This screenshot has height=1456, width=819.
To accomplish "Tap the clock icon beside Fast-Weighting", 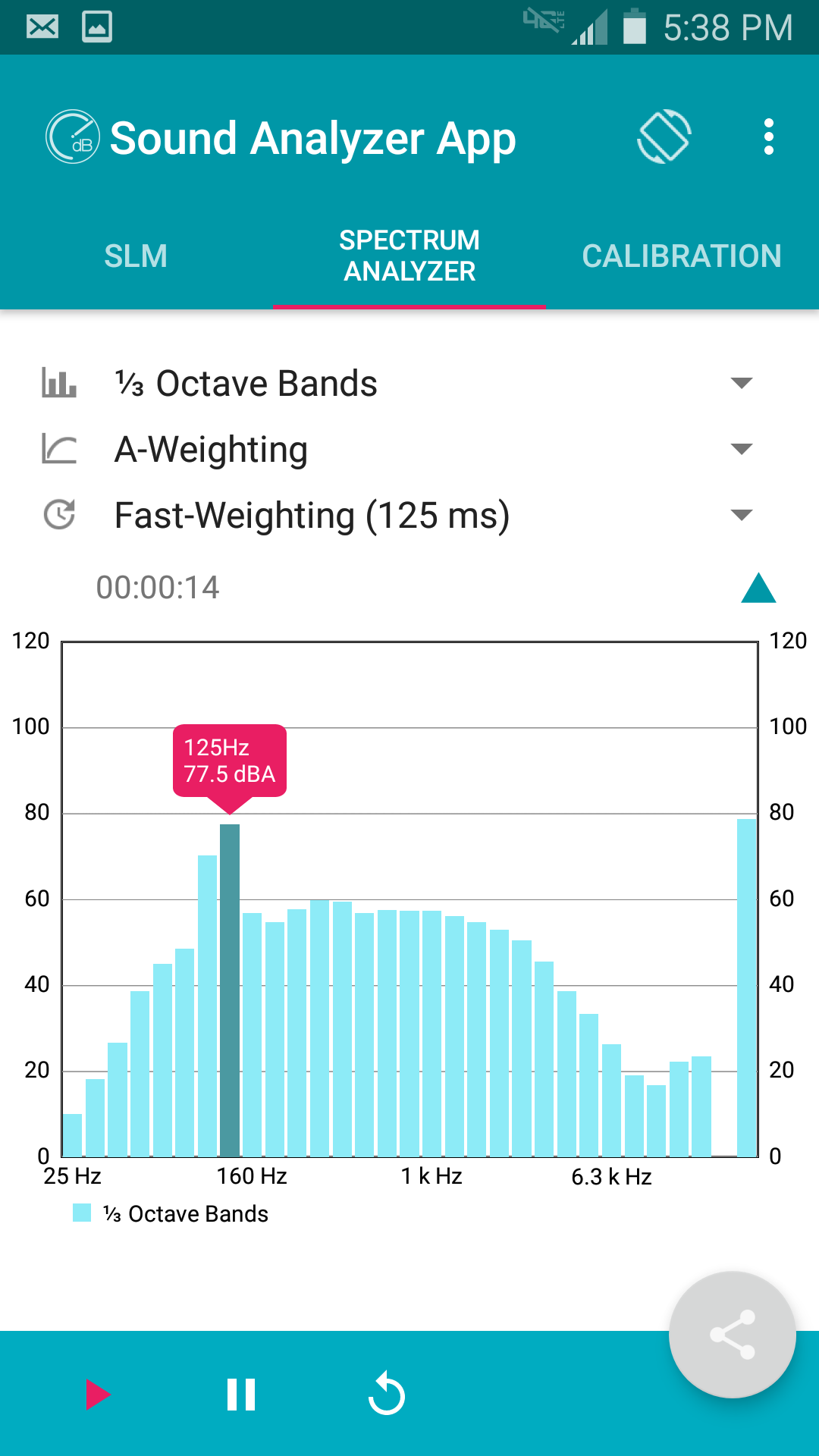I will pos(58,514).
